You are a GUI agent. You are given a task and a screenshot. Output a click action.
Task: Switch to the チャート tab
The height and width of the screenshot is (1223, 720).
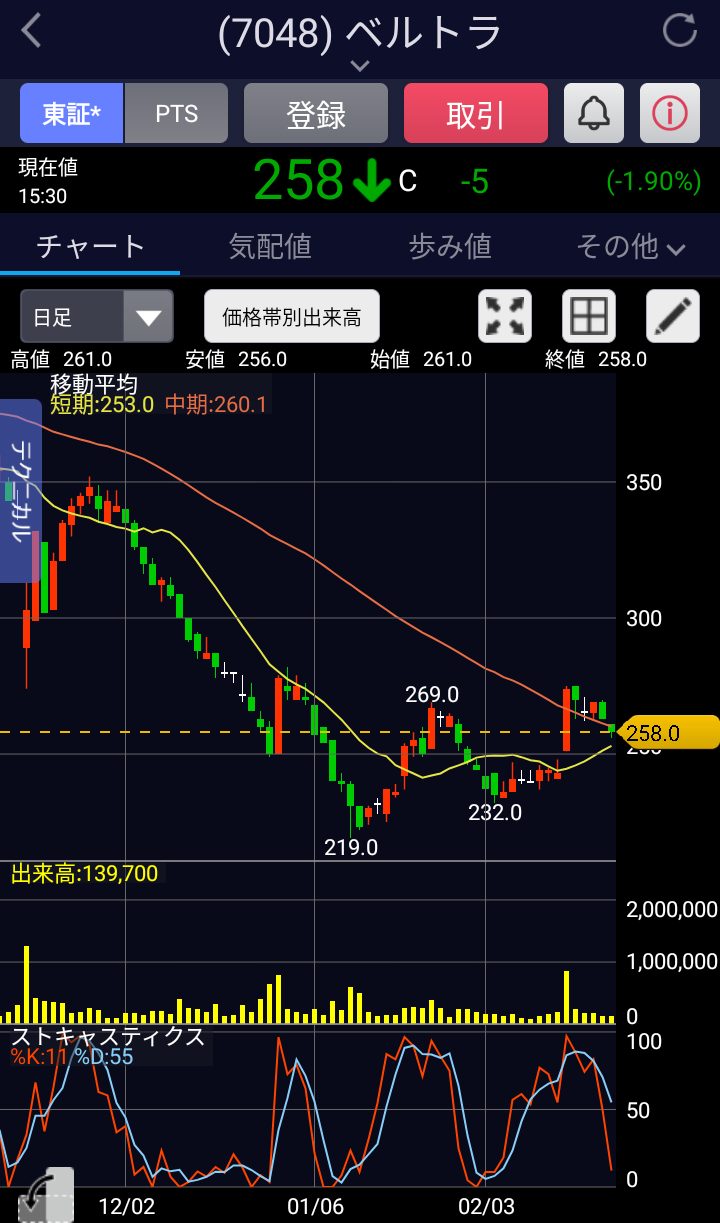pyautogui.click(x=90, y=246)
